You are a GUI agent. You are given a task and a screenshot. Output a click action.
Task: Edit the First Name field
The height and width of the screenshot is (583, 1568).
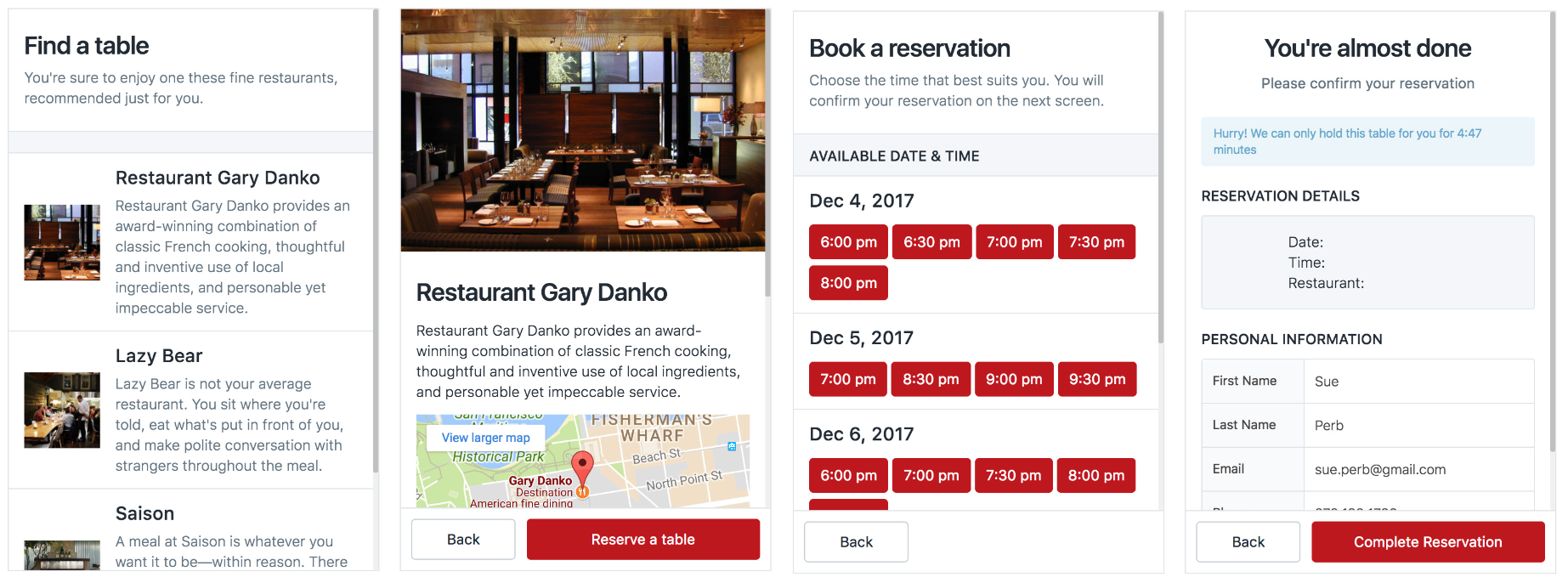1418,382
